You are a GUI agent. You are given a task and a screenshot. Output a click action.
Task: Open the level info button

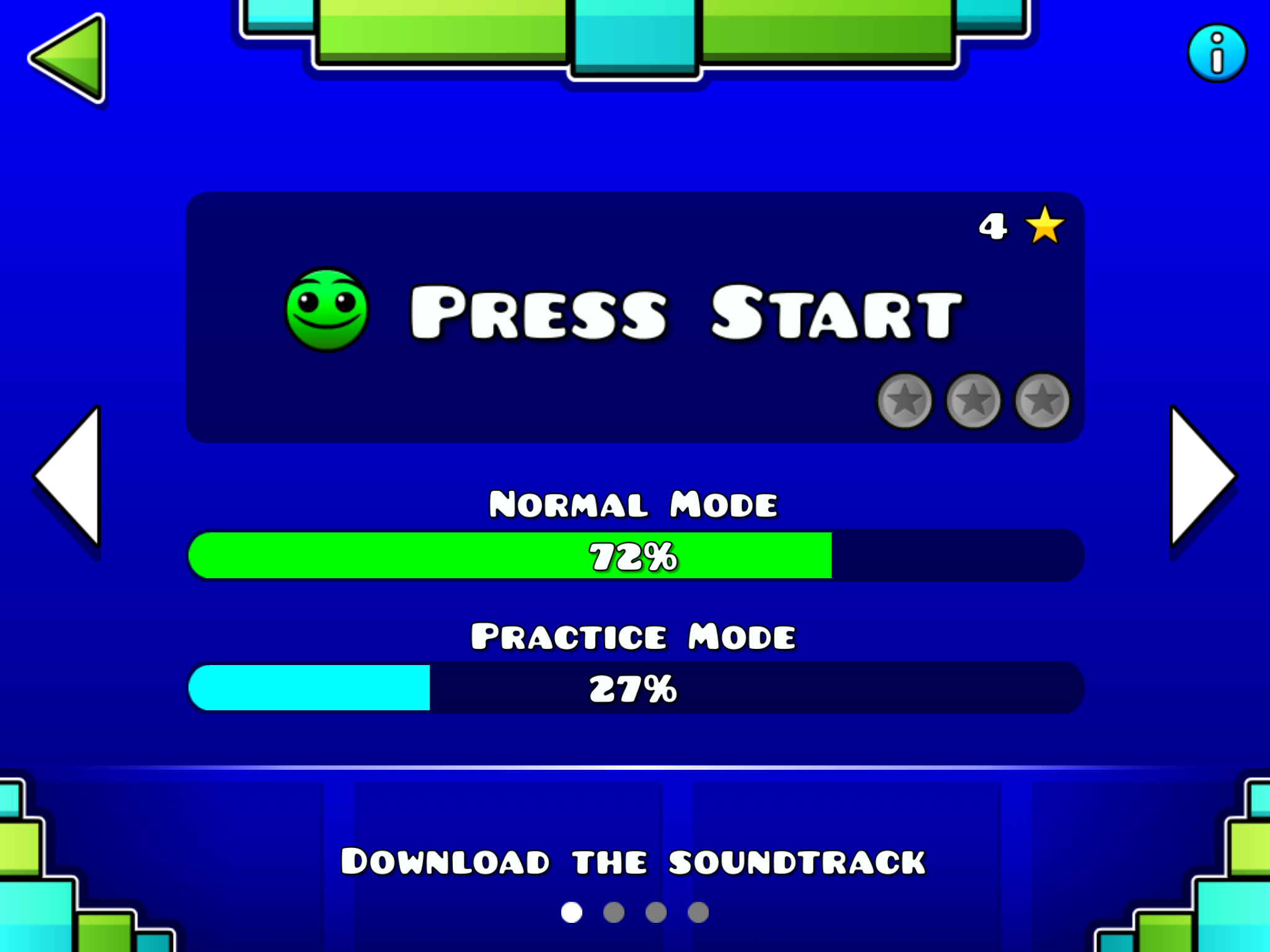pyautogui.click(x=1217, y=53)
